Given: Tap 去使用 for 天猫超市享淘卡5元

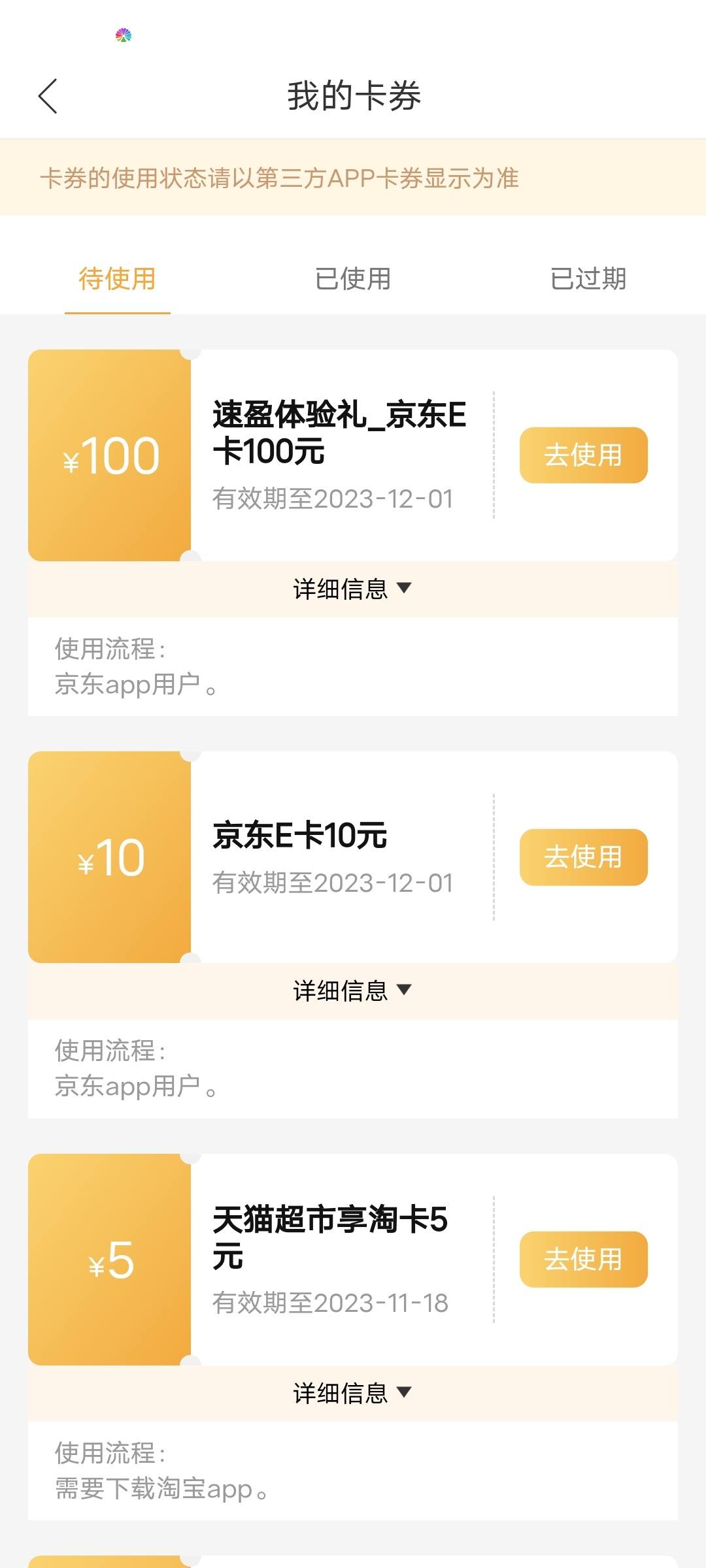Looking at the screenshot, I should pyautogui.click(x=584, y=1260).
